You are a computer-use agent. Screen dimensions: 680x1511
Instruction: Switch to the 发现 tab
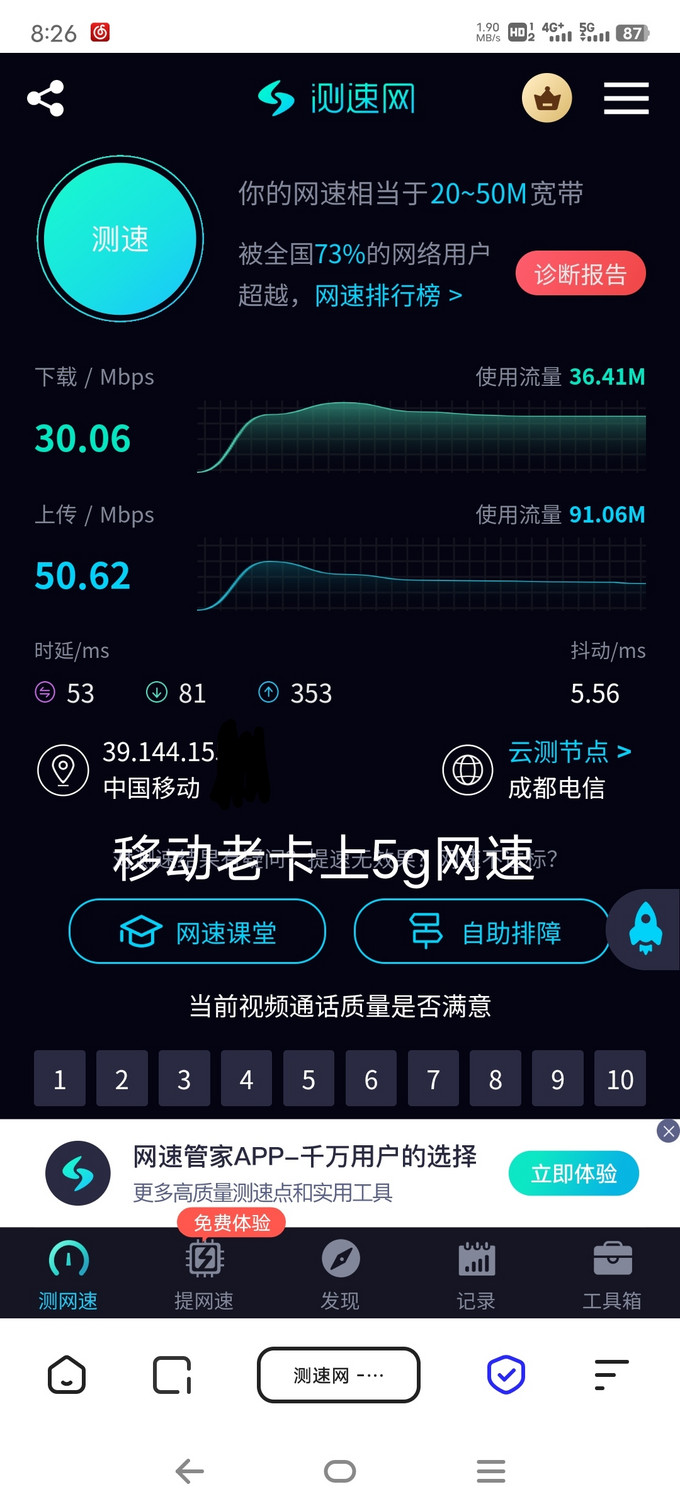coord(340,1274)
